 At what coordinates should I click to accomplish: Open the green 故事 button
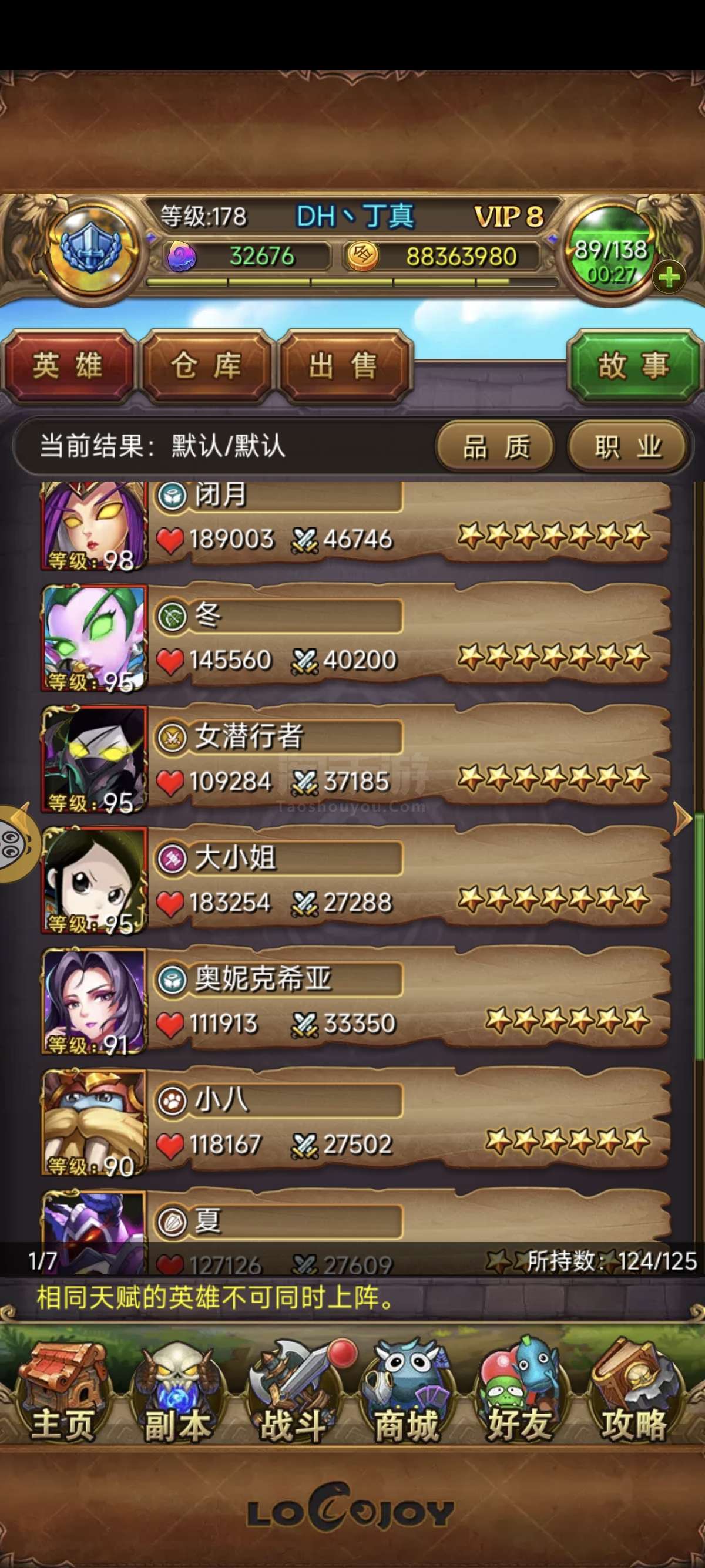(634, 366)
